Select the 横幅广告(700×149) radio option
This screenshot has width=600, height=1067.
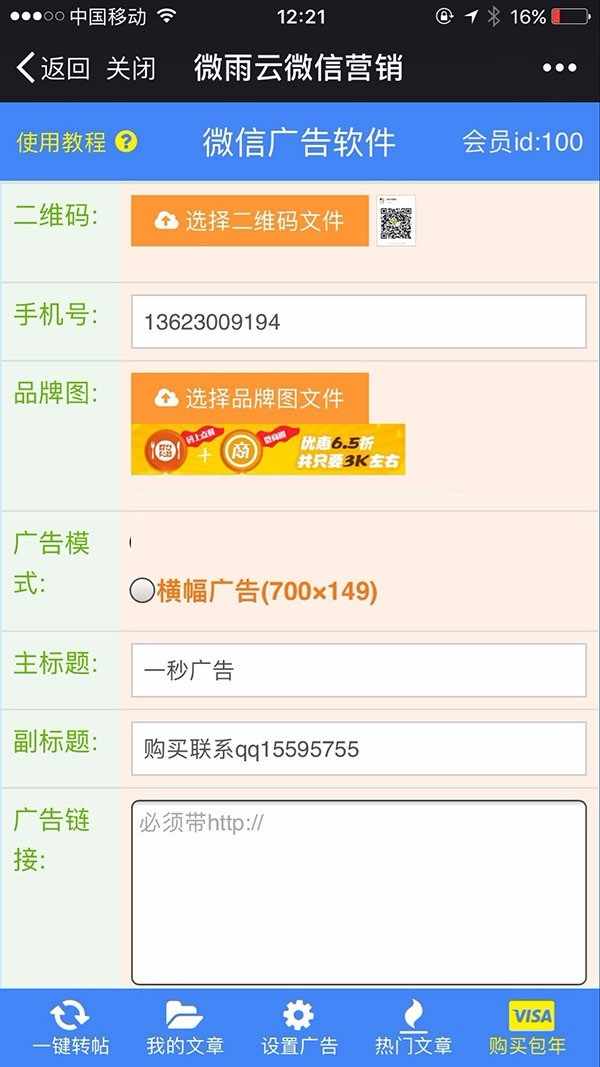pyautogui.click(x=143, y=591)
